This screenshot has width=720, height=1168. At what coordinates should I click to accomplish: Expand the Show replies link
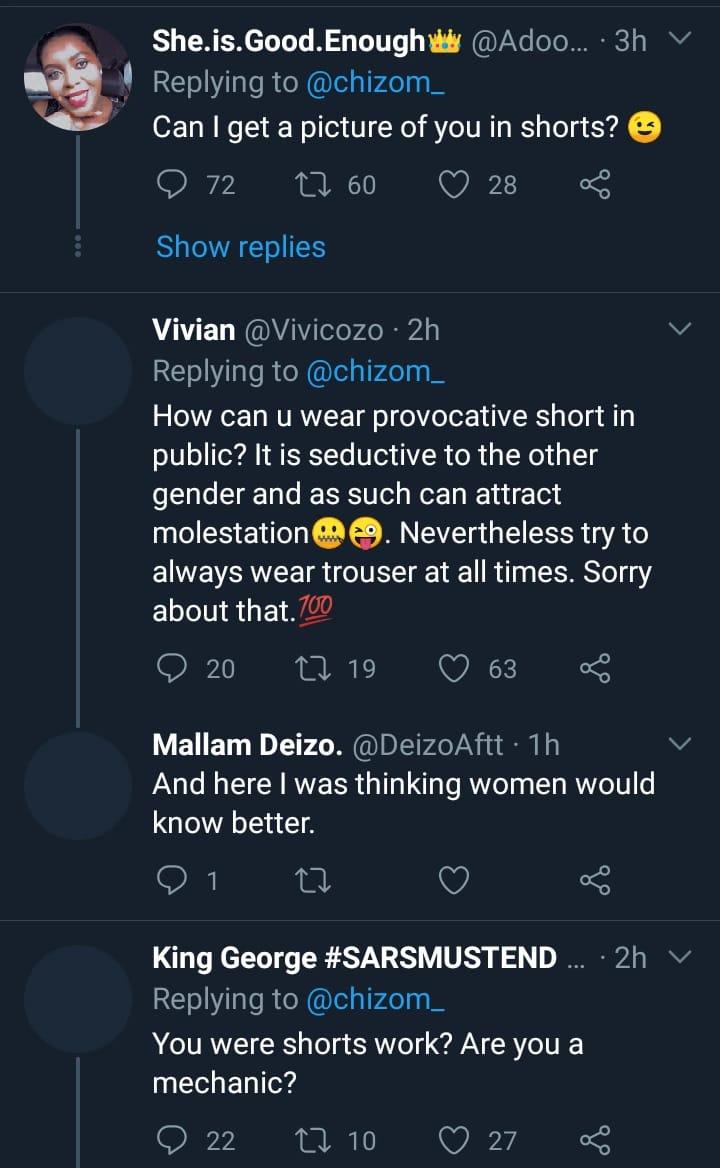[x=240, y=247]
